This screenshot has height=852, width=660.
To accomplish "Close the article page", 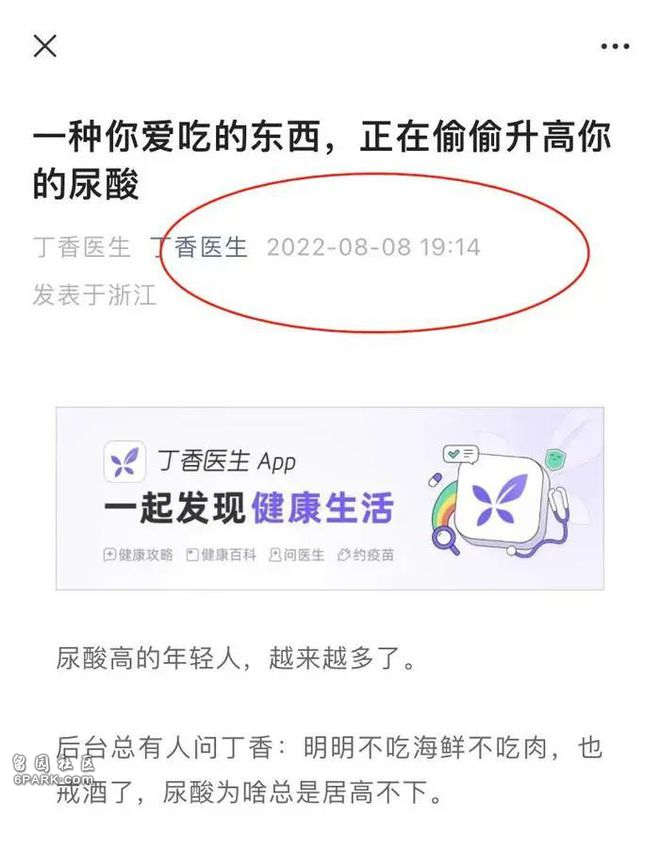I will [x=45, y=46].
